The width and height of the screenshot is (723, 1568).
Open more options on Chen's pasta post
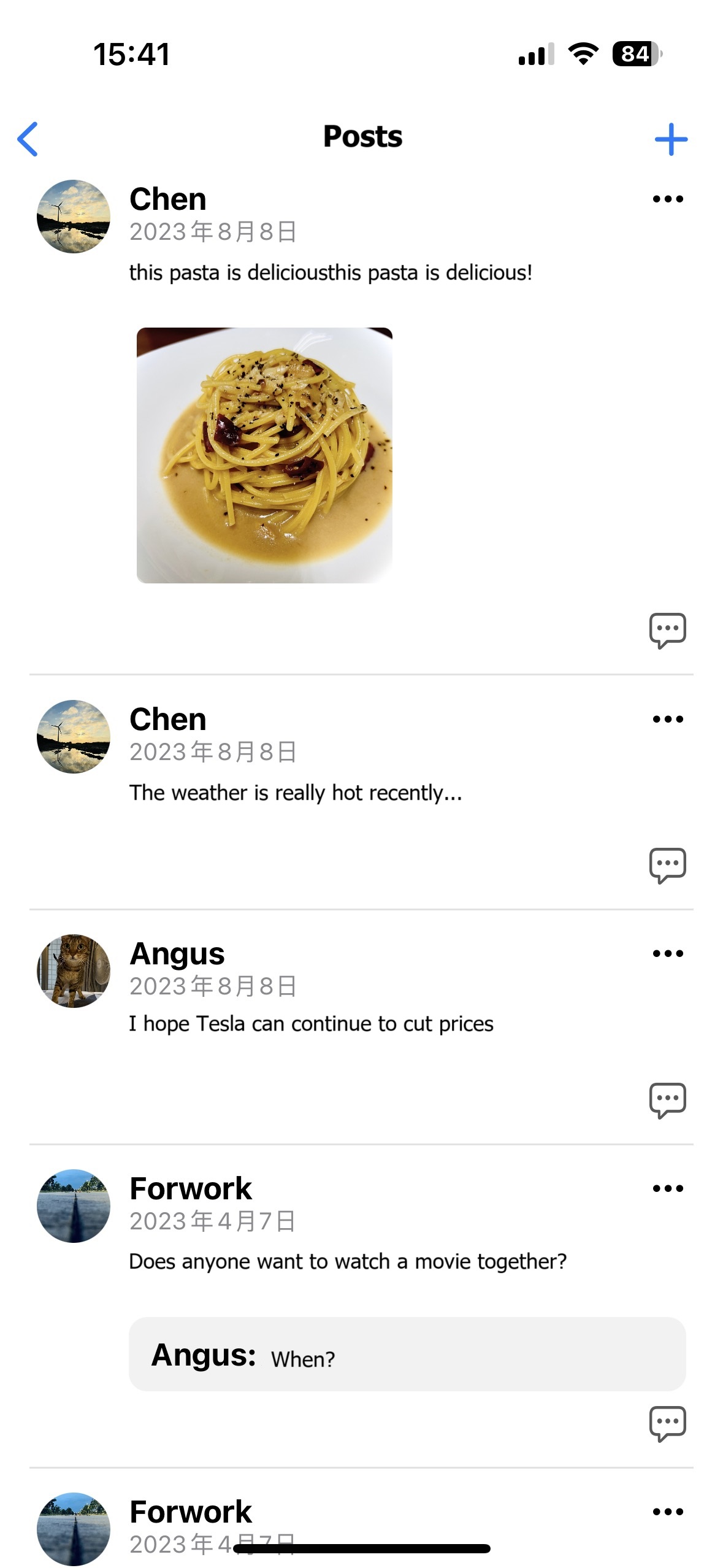pos(668,199)
